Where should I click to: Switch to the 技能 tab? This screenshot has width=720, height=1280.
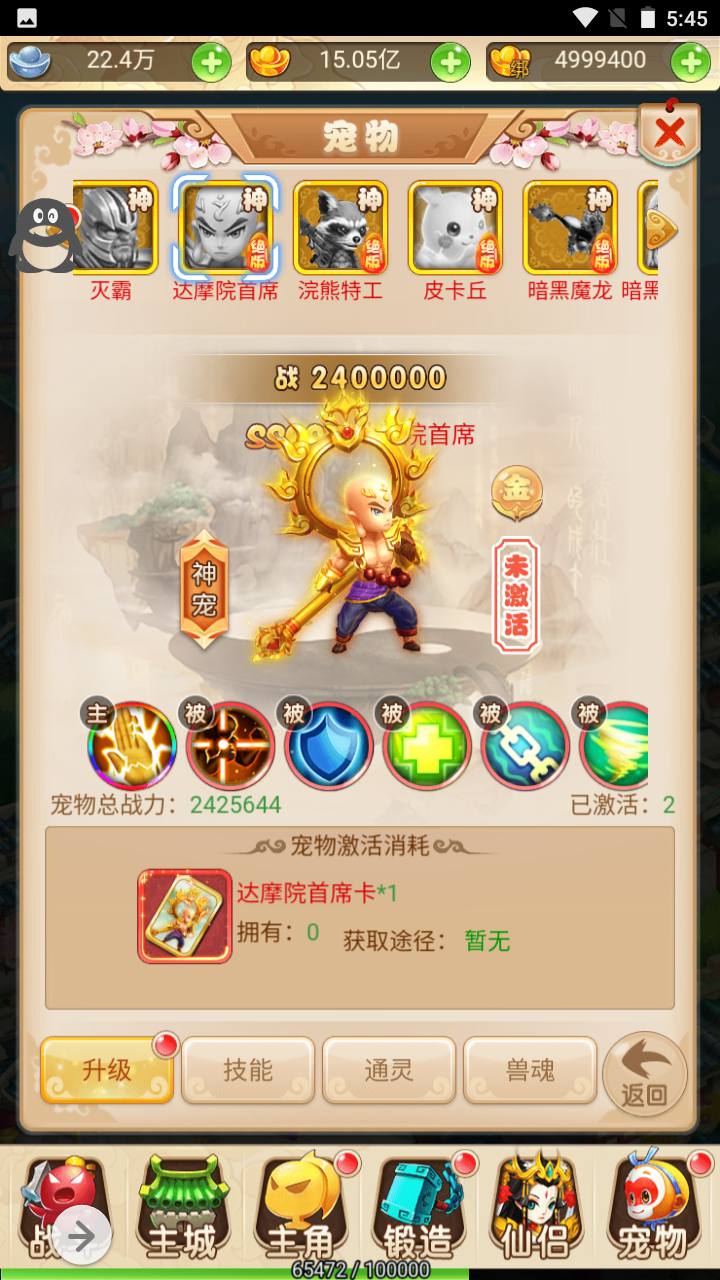(x=248, y=1070)
